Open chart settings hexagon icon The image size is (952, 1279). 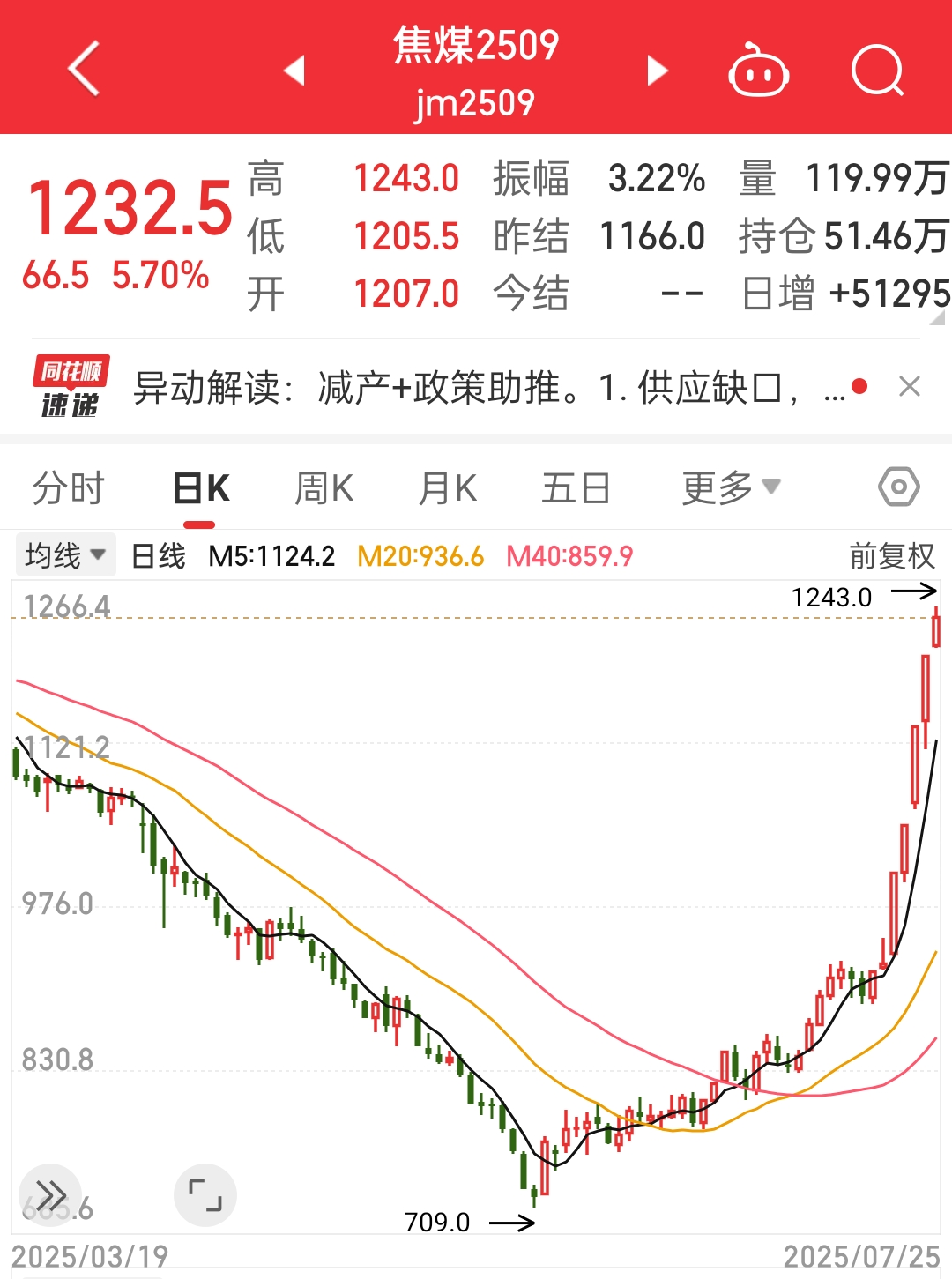click(898, 487)
